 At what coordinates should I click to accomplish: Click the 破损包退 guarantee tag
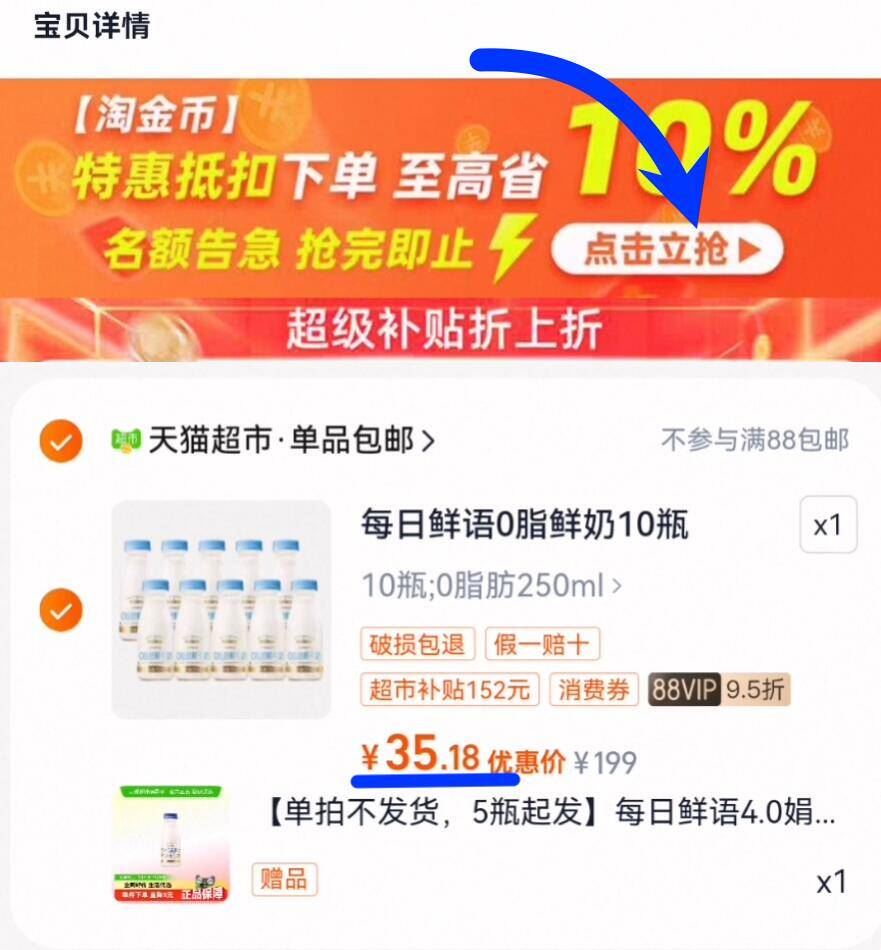420,645
